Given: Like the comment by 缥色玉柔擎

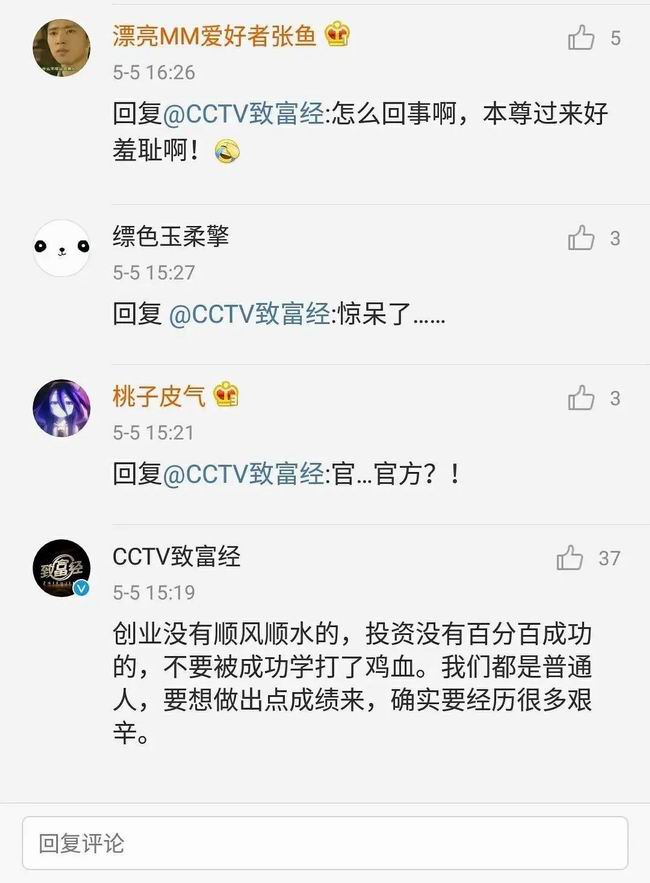Looking at the screenshot, I should click(581, 238).
